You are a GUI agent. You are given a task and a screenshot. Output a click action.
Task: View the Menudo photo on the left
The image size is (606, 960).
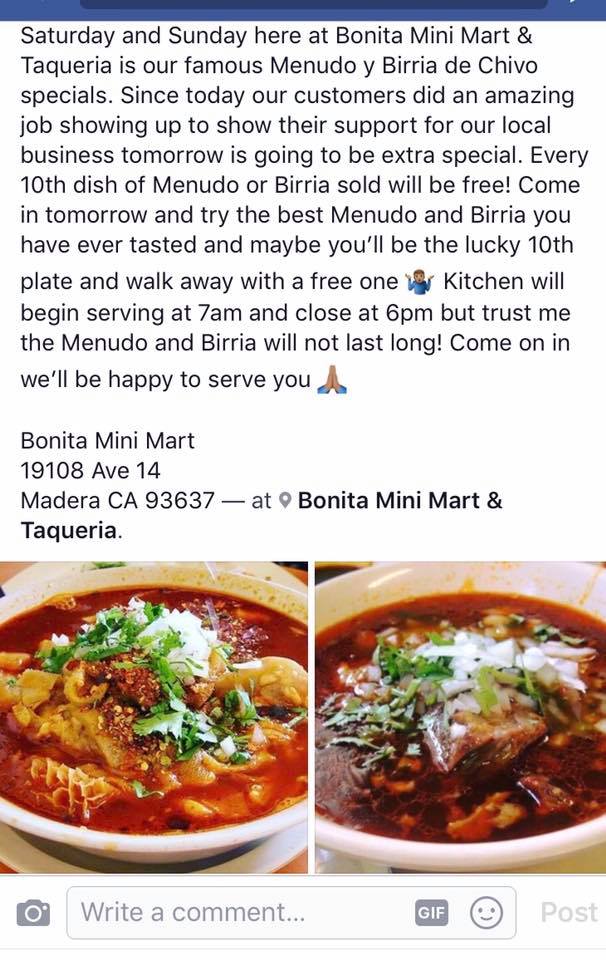(153, 716)
